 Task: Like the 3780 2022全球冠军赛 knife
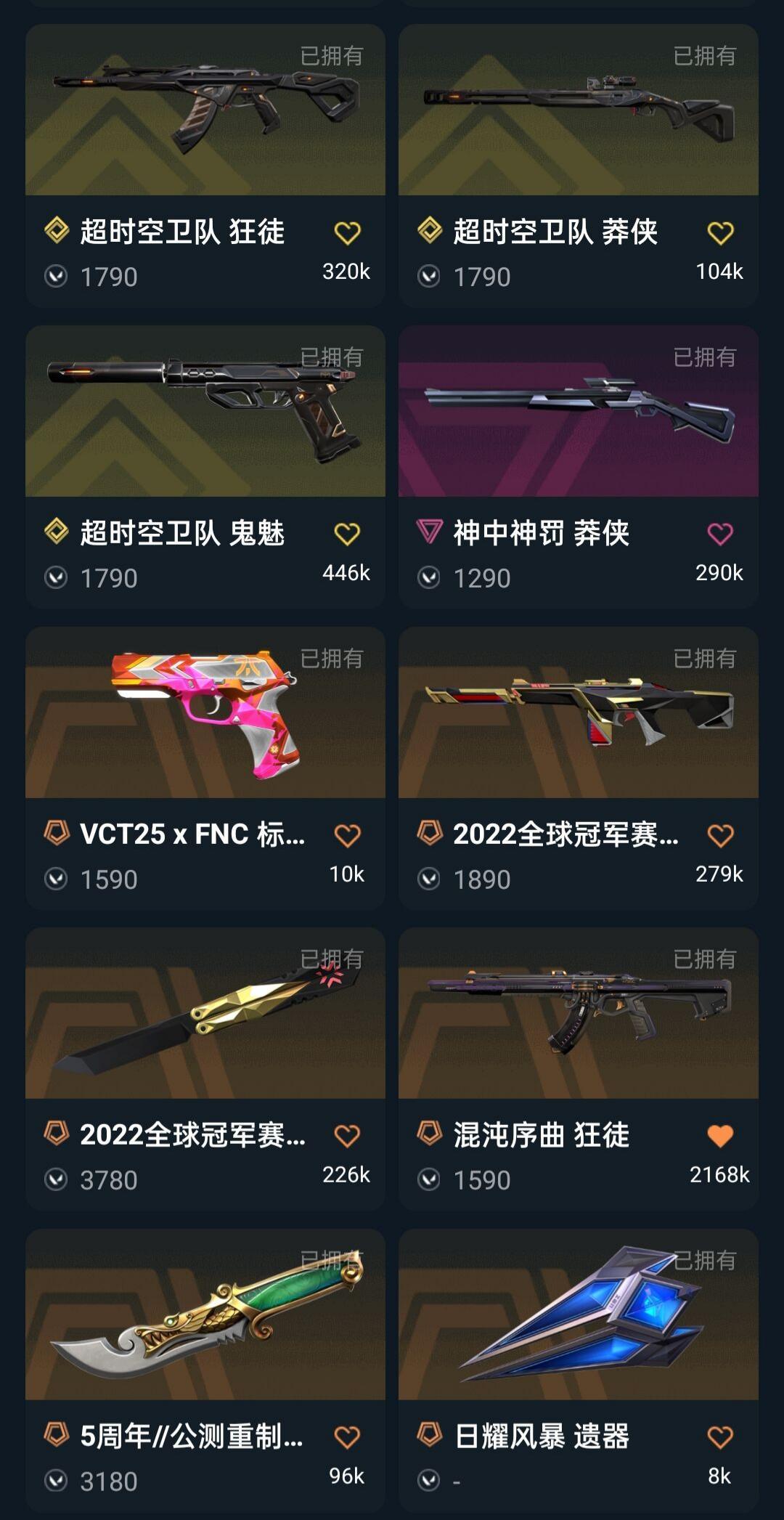[x=347, y=1136]
